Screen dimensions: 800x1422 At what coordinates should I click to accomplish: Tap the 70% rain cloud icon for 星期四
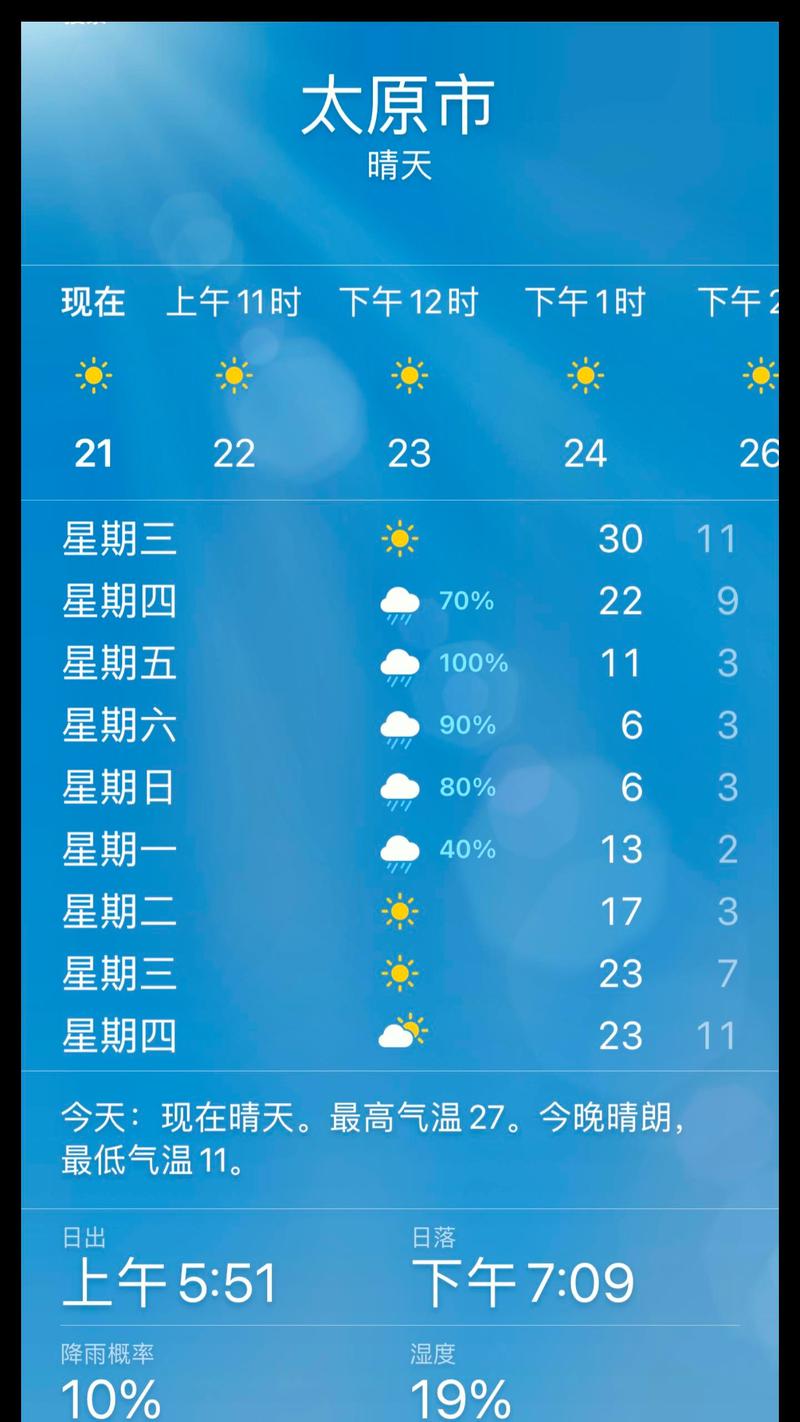(400, 600)
